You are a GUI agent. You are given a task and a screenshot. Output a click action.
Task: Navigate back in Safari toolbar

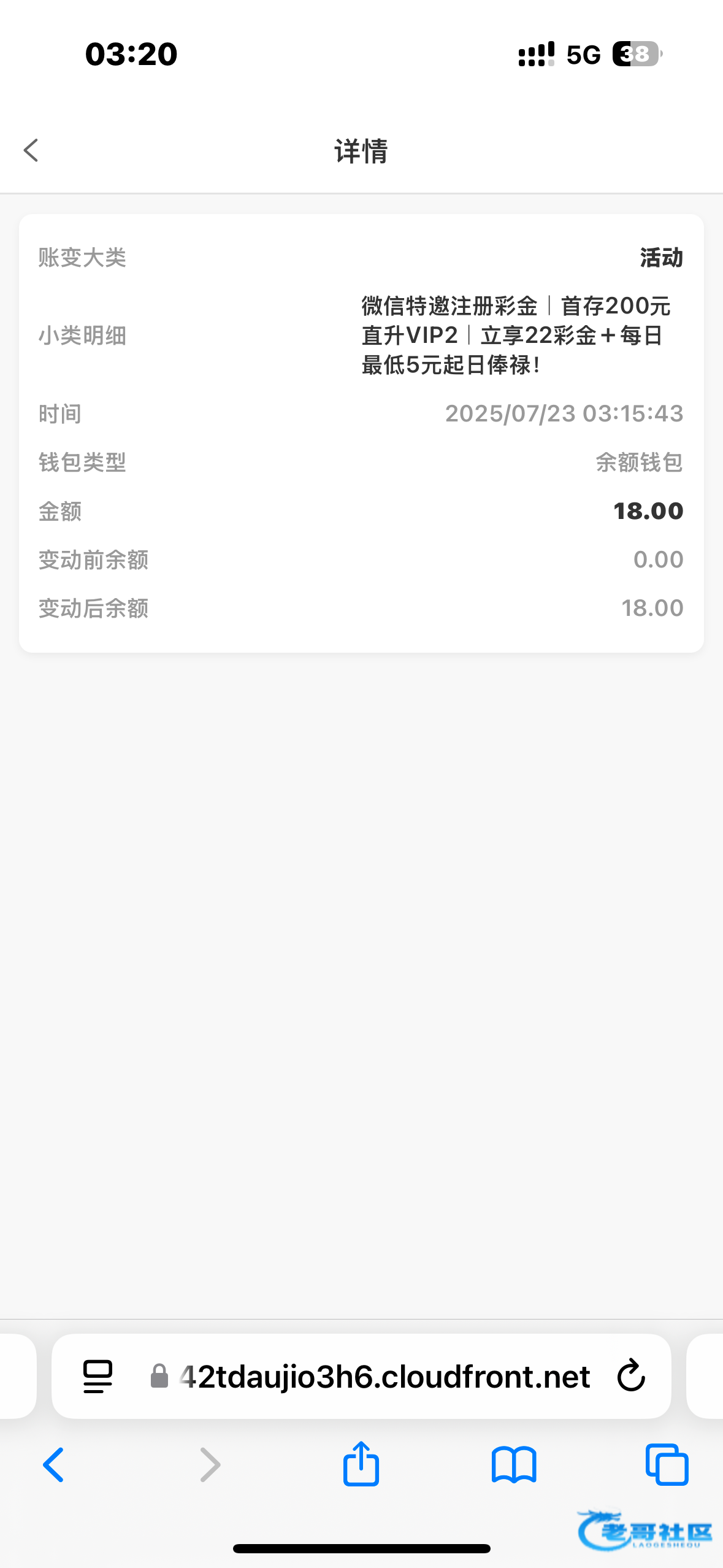point(54,1465)
